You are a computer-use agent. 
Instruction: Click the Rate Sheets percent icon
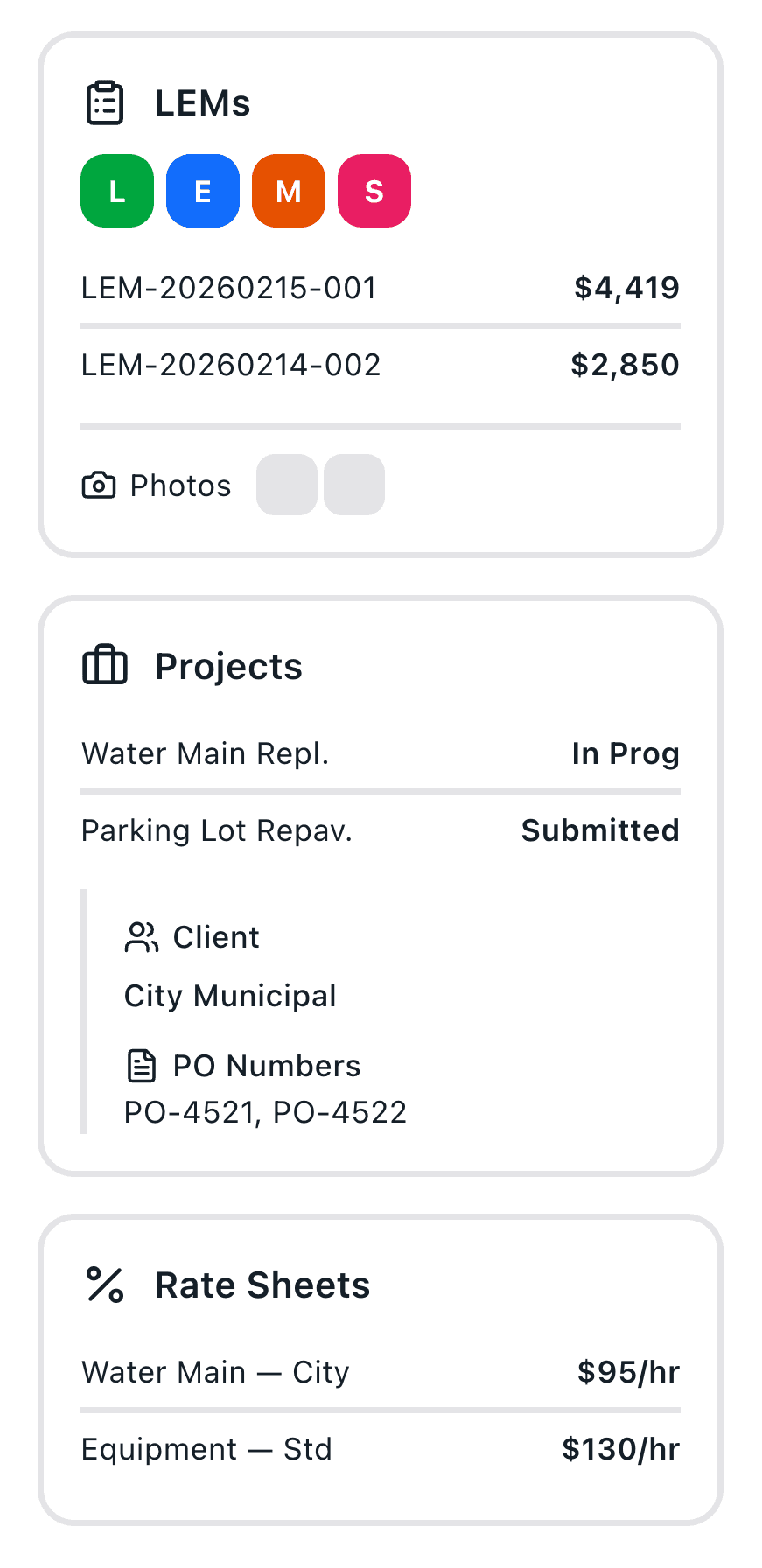[103, 1285]
